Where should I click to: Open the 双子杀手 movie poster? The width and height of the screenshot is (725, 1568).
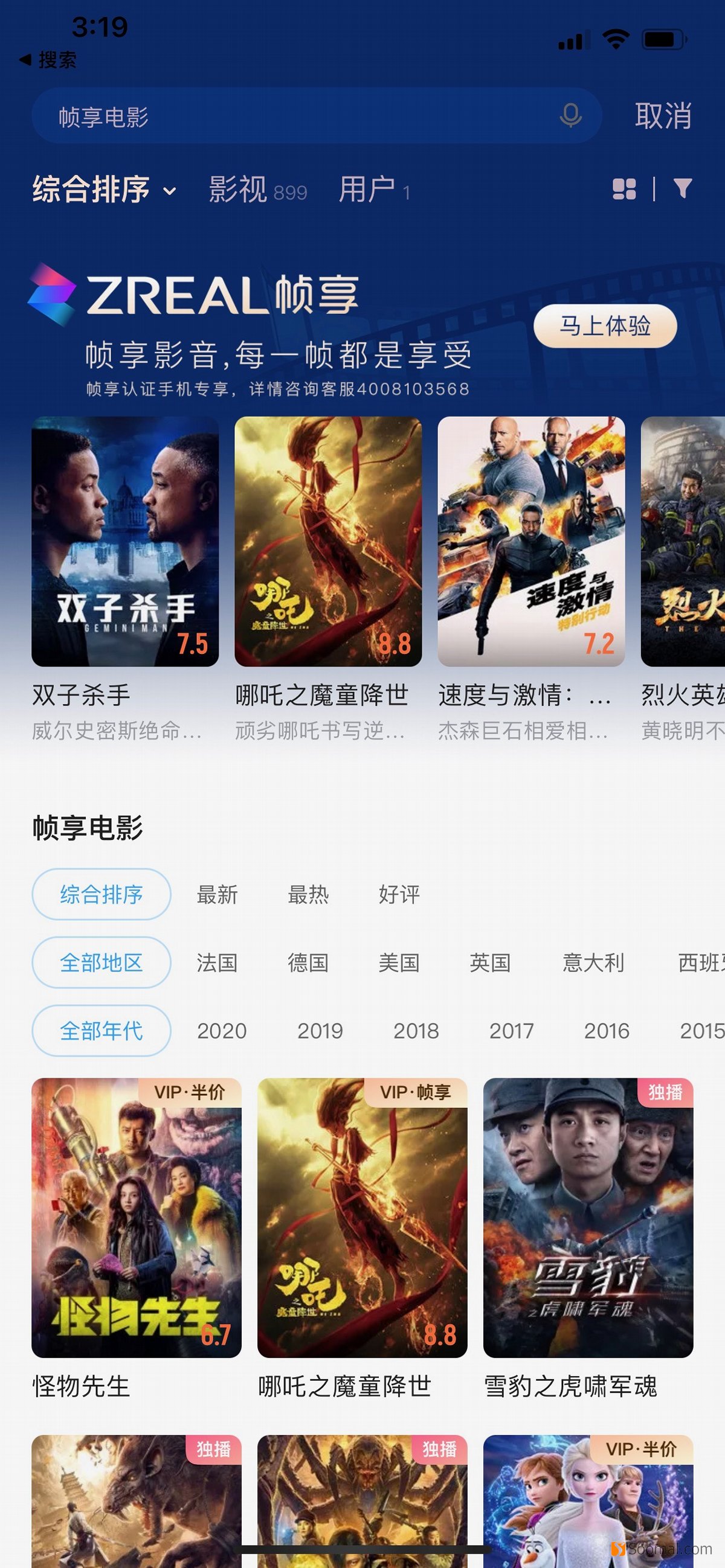click(125, 540)
